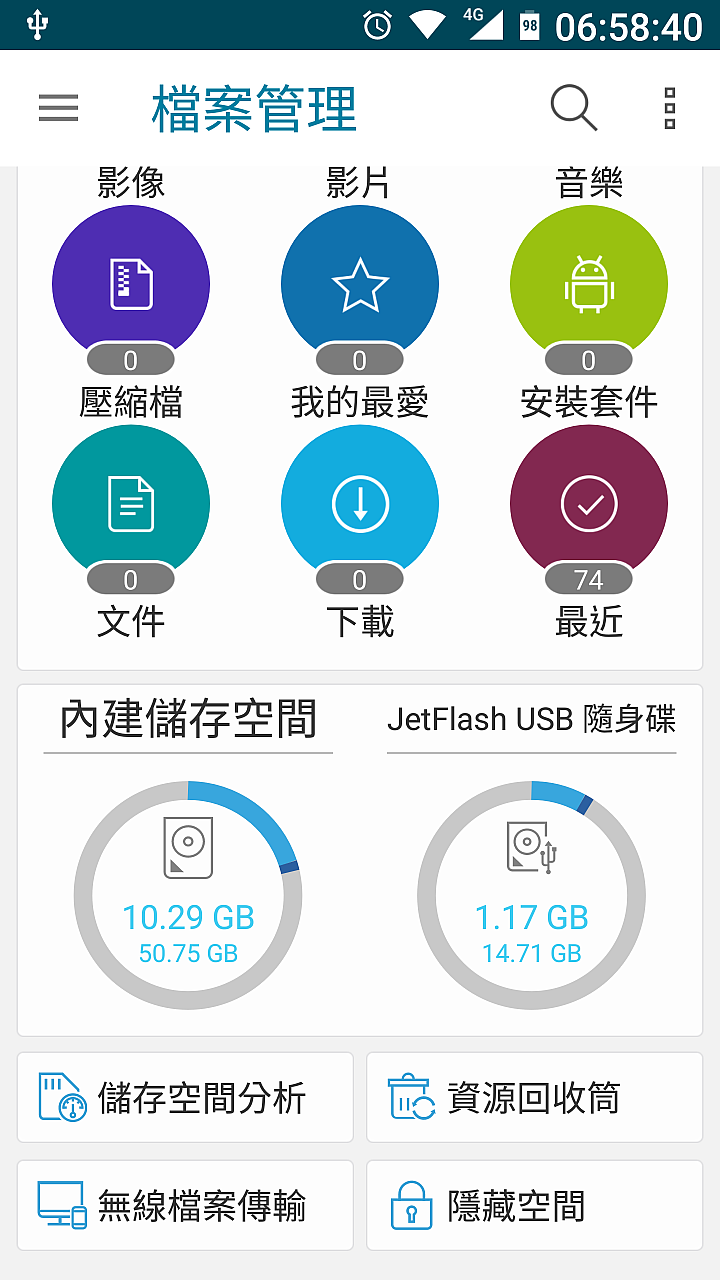Open 資源回收筒 recycle bin

pyautogui.click(x=534, y=1097)
